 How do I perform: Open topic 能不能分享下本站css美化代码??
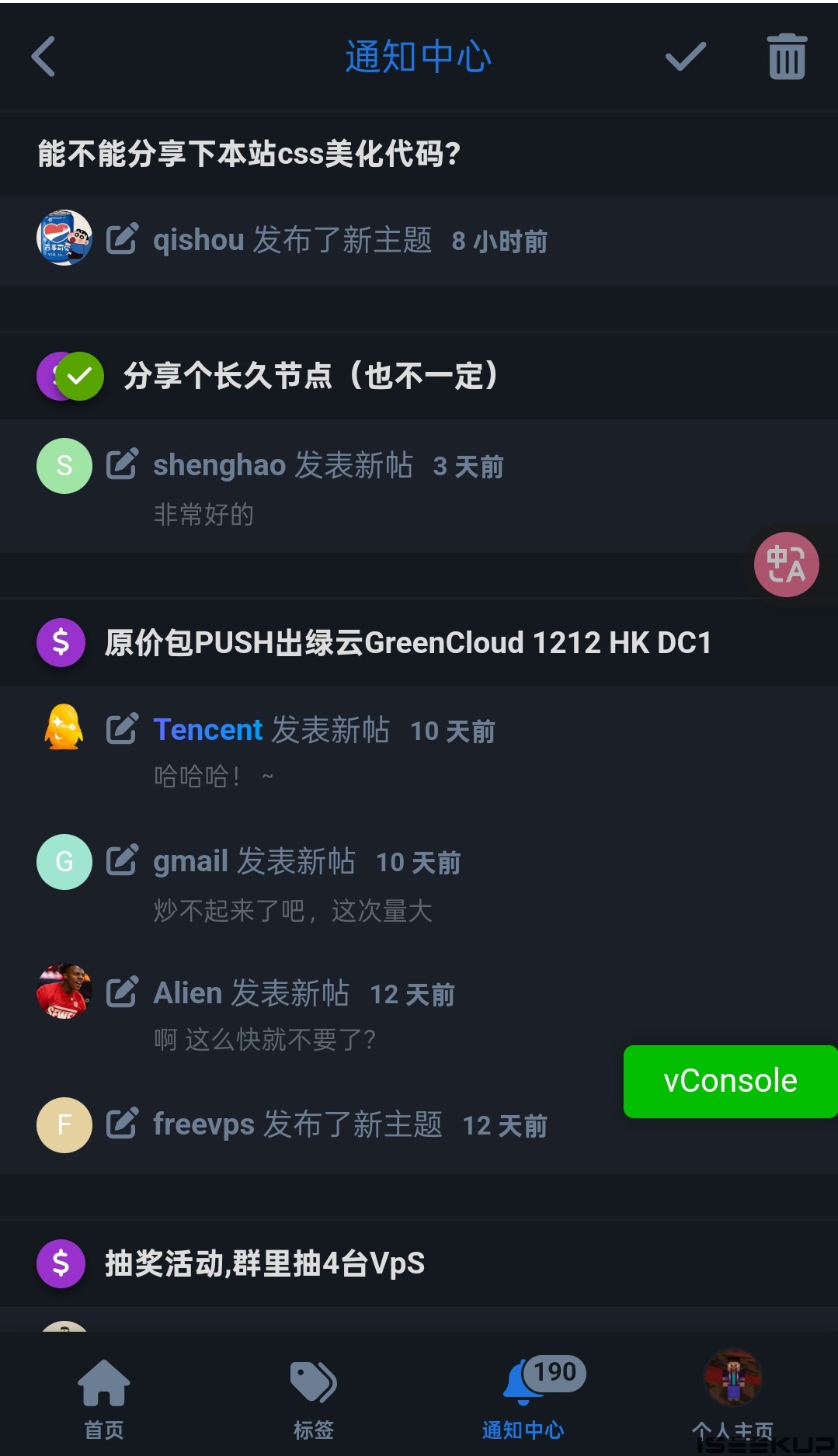pos(249,154)
